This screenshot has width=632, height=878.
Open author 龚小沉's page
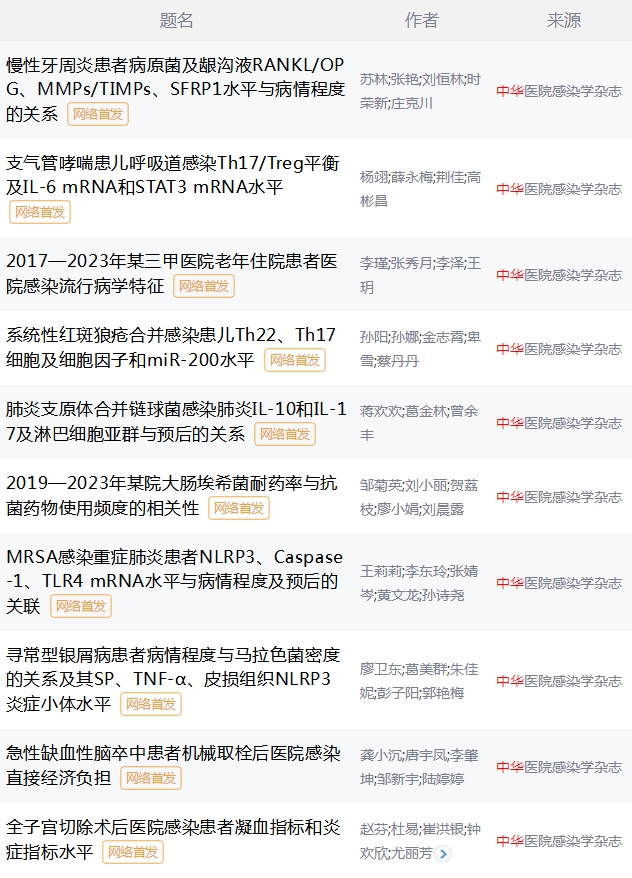tap(381, 755)
